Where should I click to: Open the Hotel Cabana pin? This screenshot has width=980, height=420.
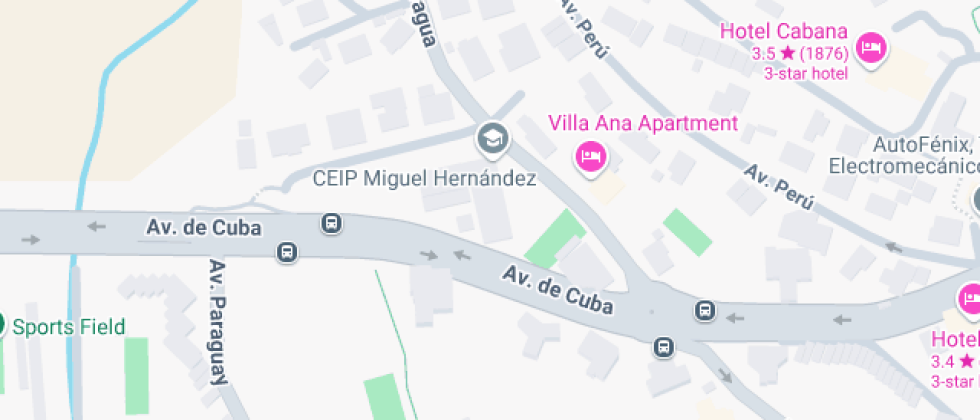pyautogui.click(x=872, y=47)
